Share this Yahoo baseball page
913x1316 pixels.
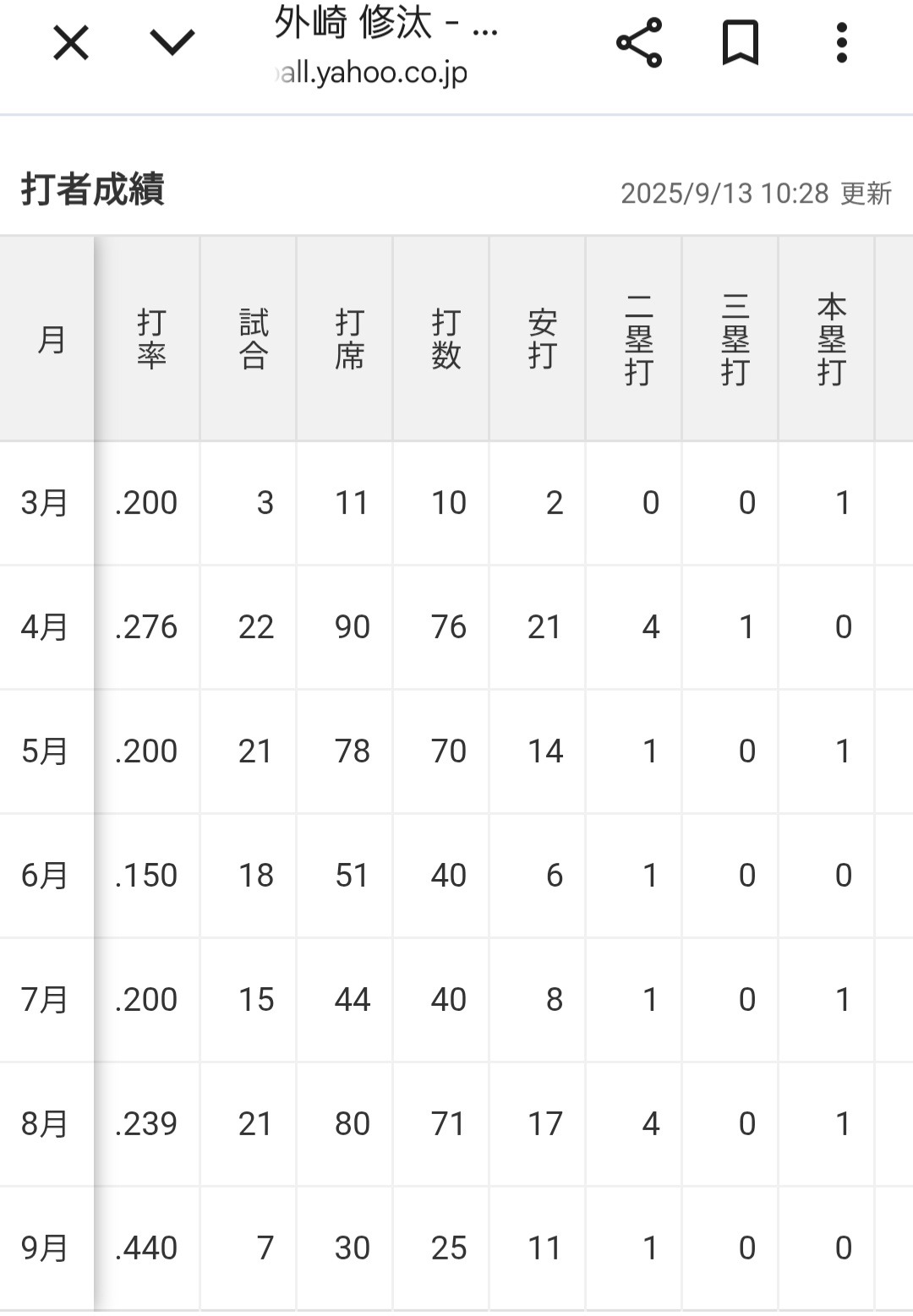[x=639, y=43]
